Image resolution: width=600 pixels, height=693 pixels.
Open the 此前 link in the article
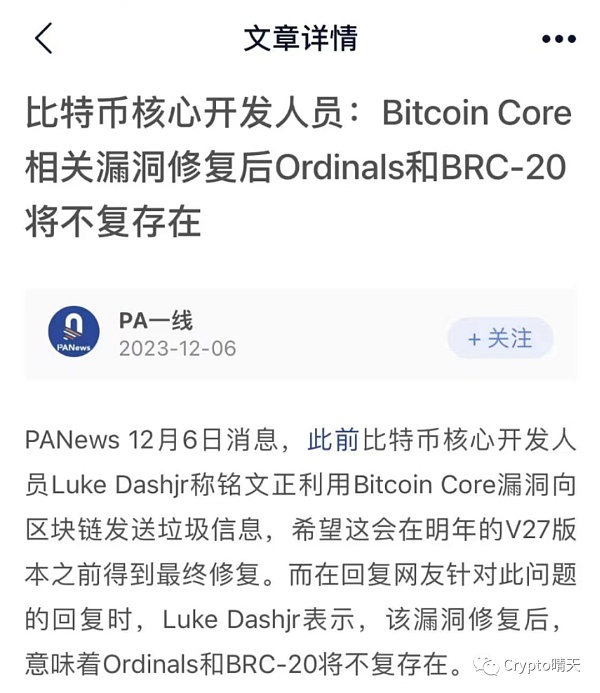(333, 439)
